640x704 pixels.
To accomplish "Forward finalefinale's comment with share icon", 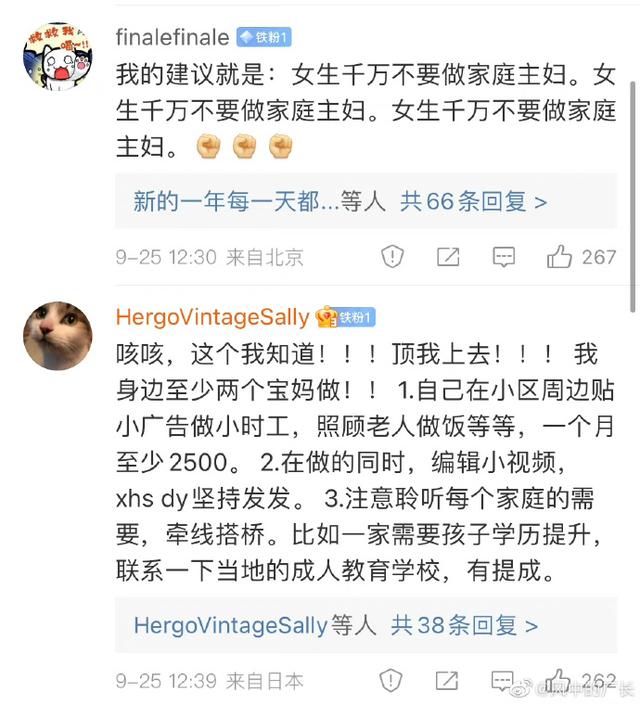I will tap(448, 257).
